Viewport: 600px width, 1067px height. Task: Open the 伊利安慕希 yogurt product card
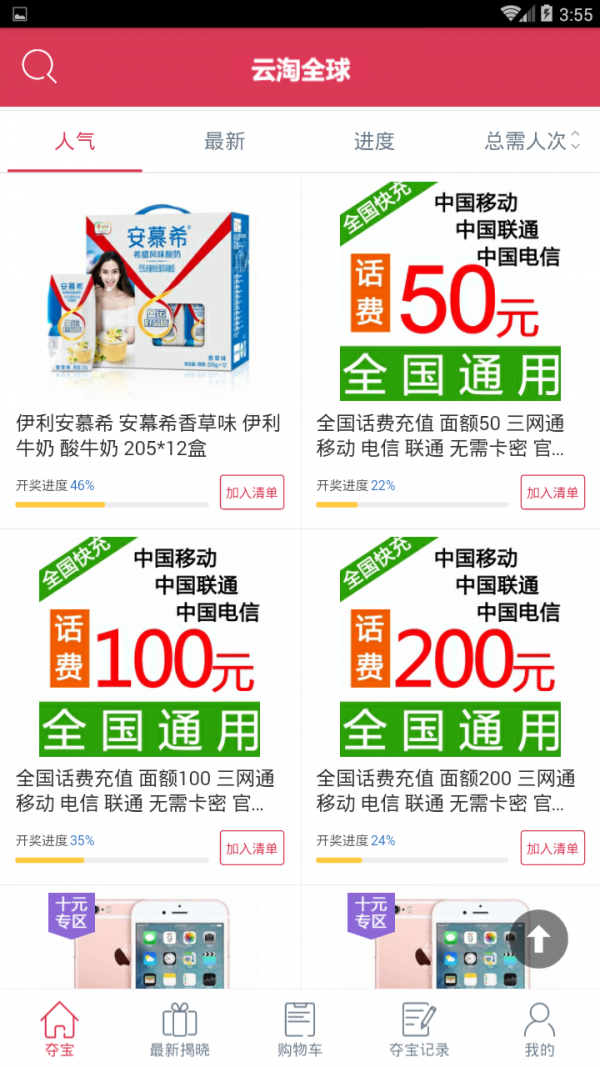150,300
